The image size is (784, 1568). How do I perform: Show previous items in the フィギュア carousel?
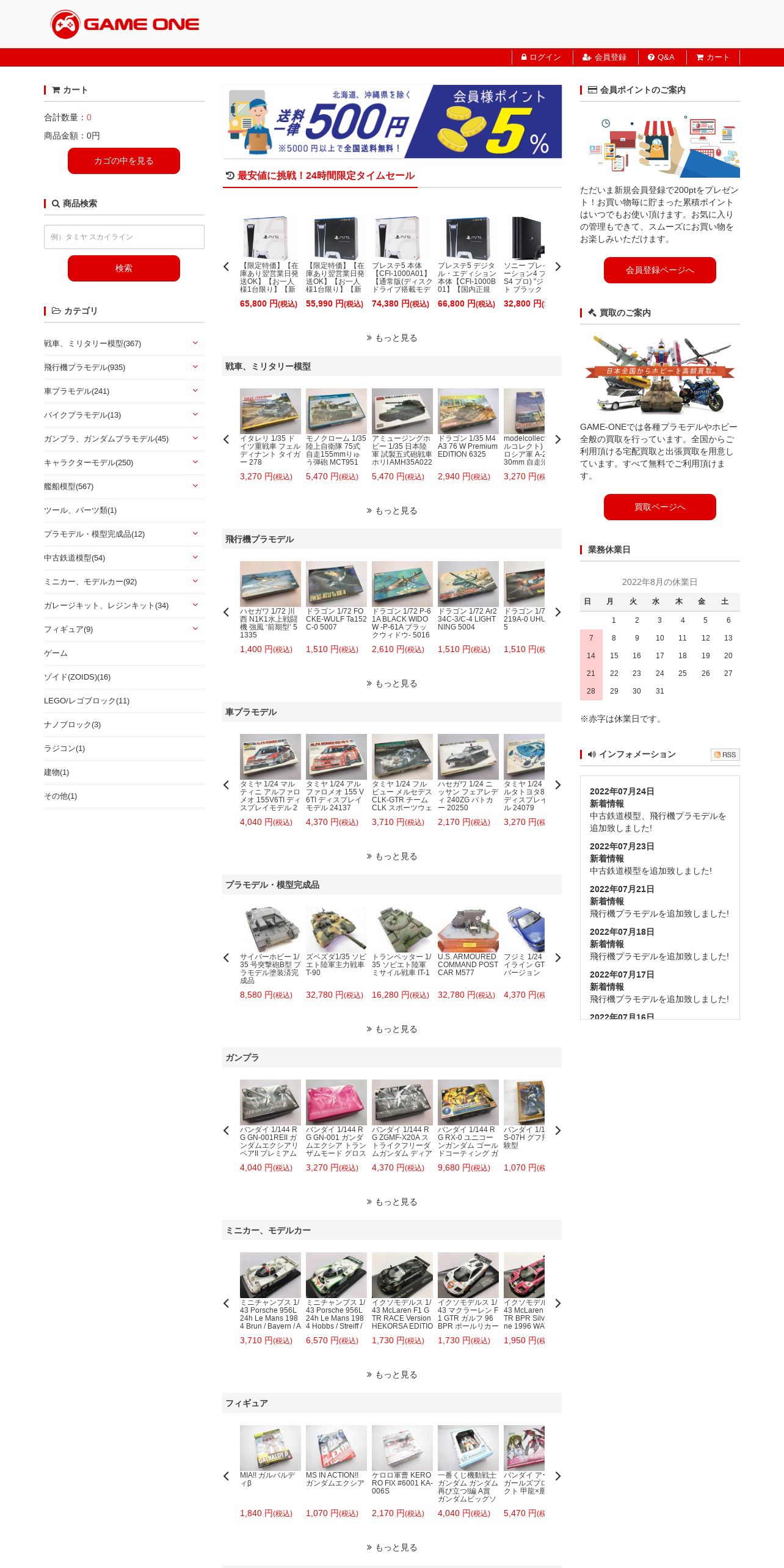coord(227,1476)
